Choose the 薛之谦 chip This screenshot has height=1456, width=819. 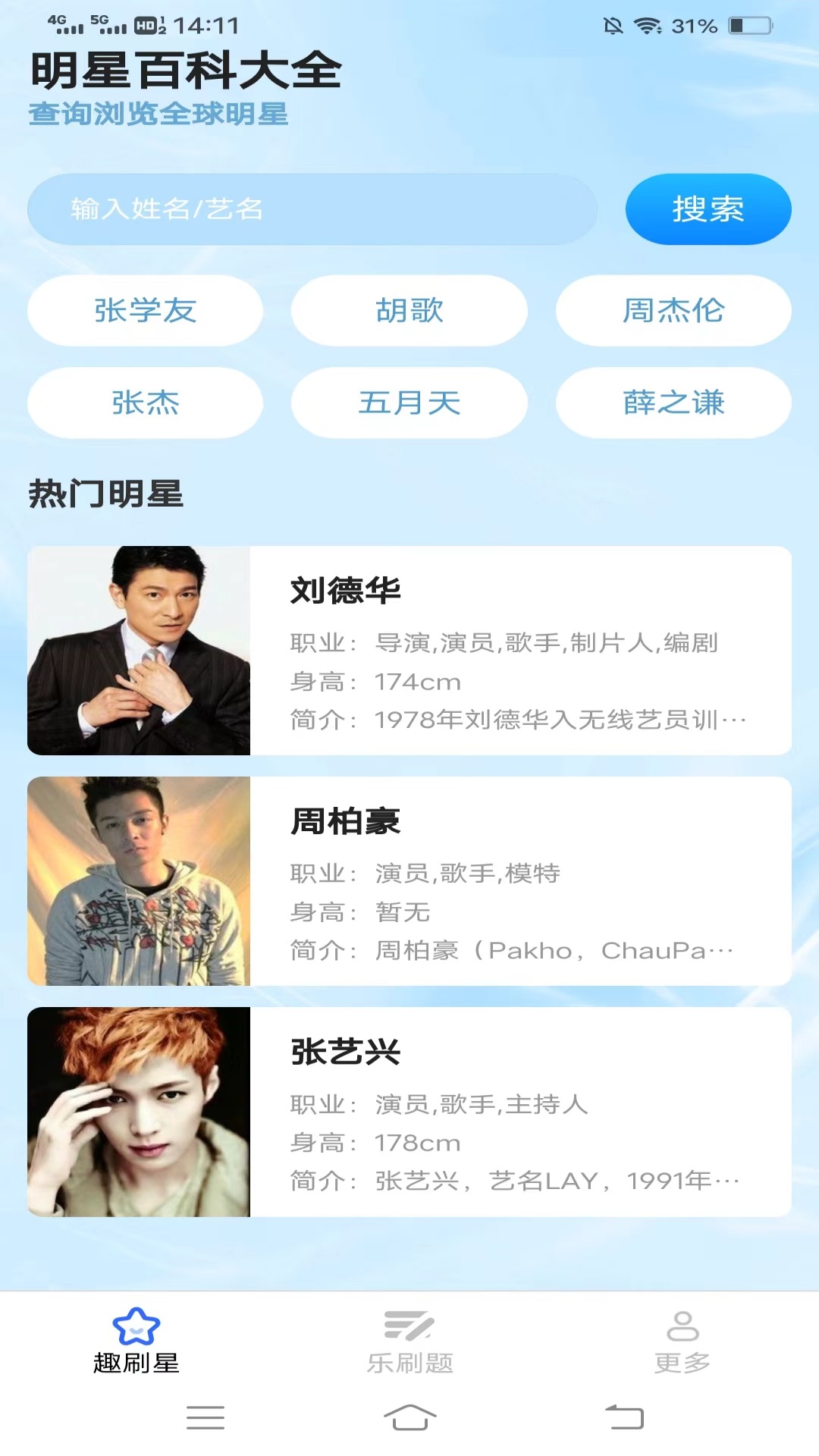(x=673, y=403)
